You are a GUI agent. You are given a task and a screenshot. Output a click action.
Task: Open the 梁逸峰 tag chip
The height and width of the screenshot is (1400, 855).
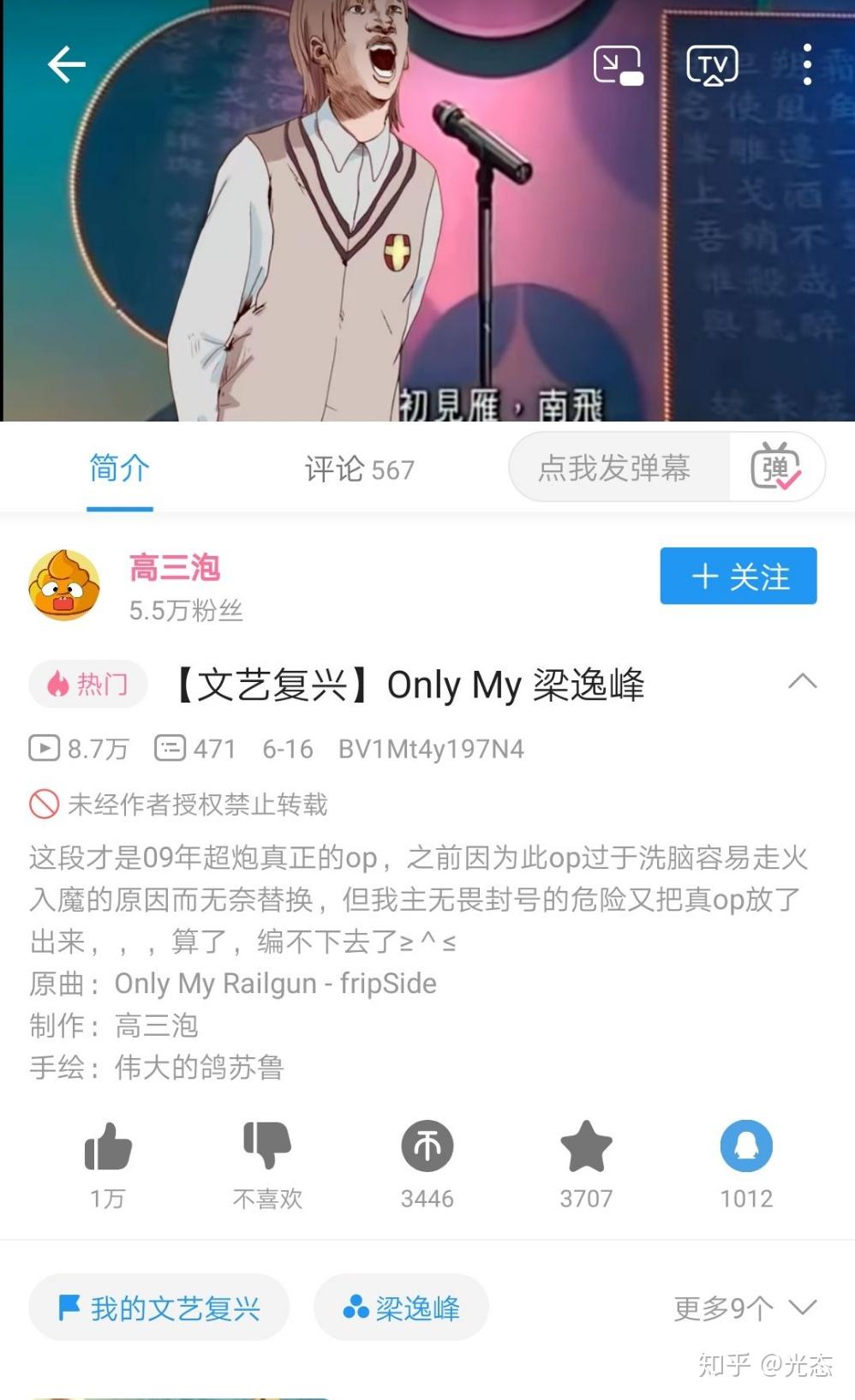(401, 1307)
